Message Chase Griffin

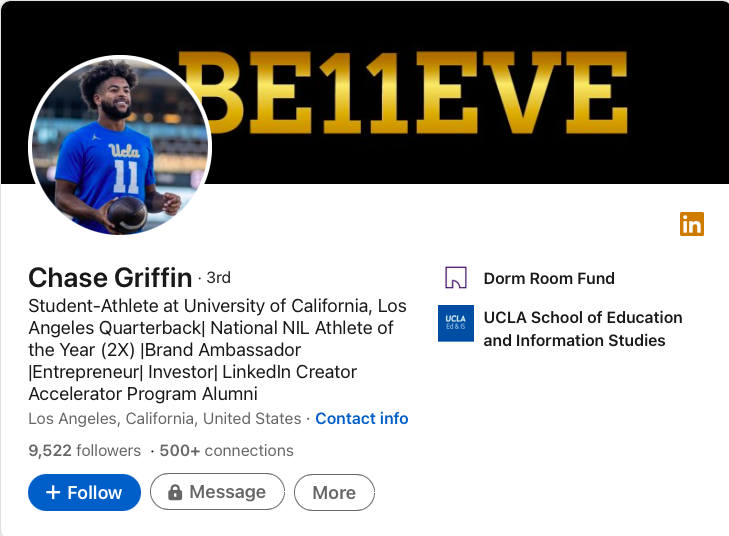click(217, 492)
